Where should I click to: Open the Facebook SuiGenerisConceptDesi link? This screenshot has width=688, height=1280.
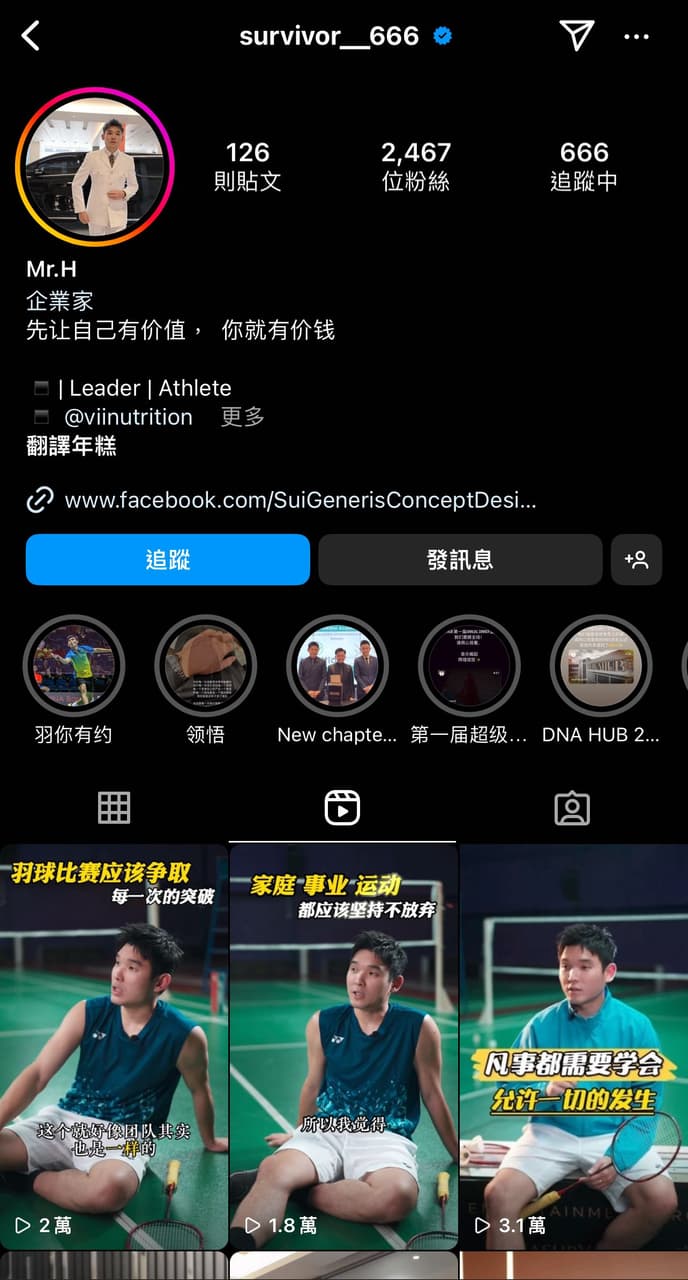click(x=300, y=500)
